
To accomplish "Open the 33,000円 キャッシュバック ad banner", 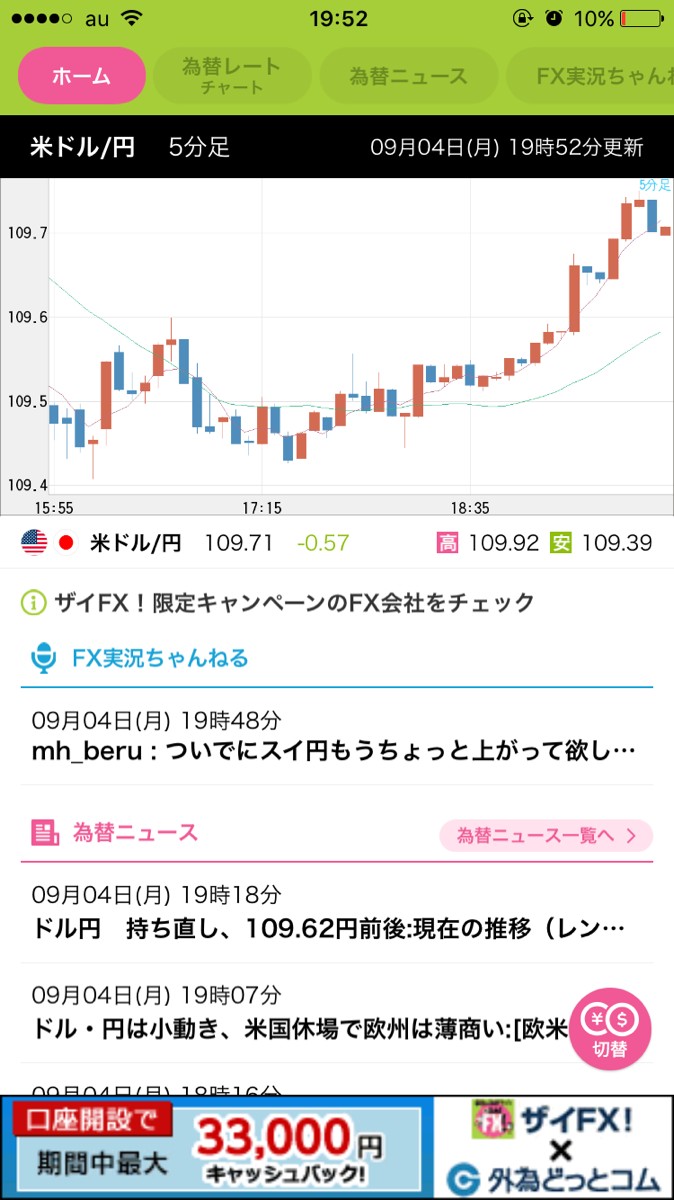I will pos(337,1147).
